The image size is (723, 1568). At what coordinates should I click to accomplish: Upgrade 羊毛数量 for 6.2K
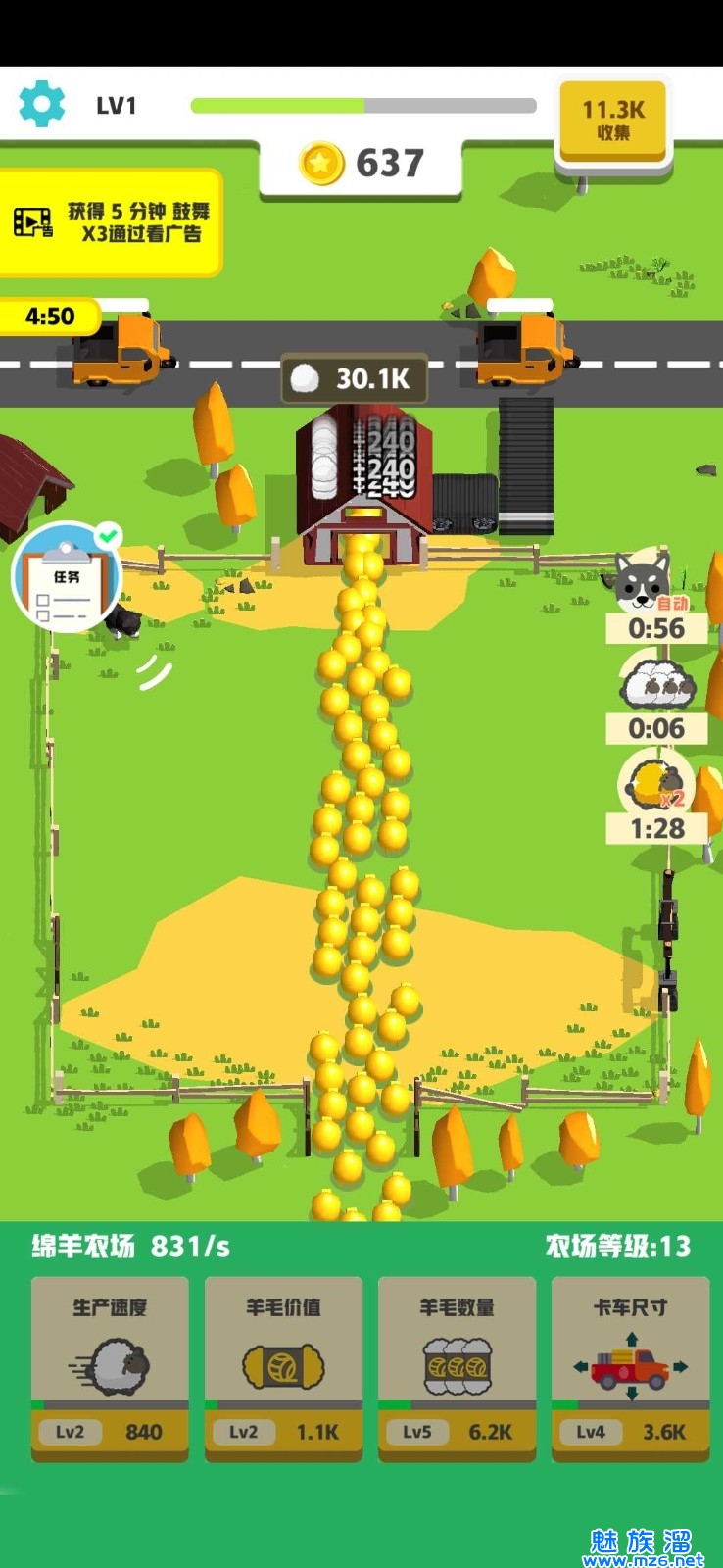pyautogui.click(x=457, y=1368)
